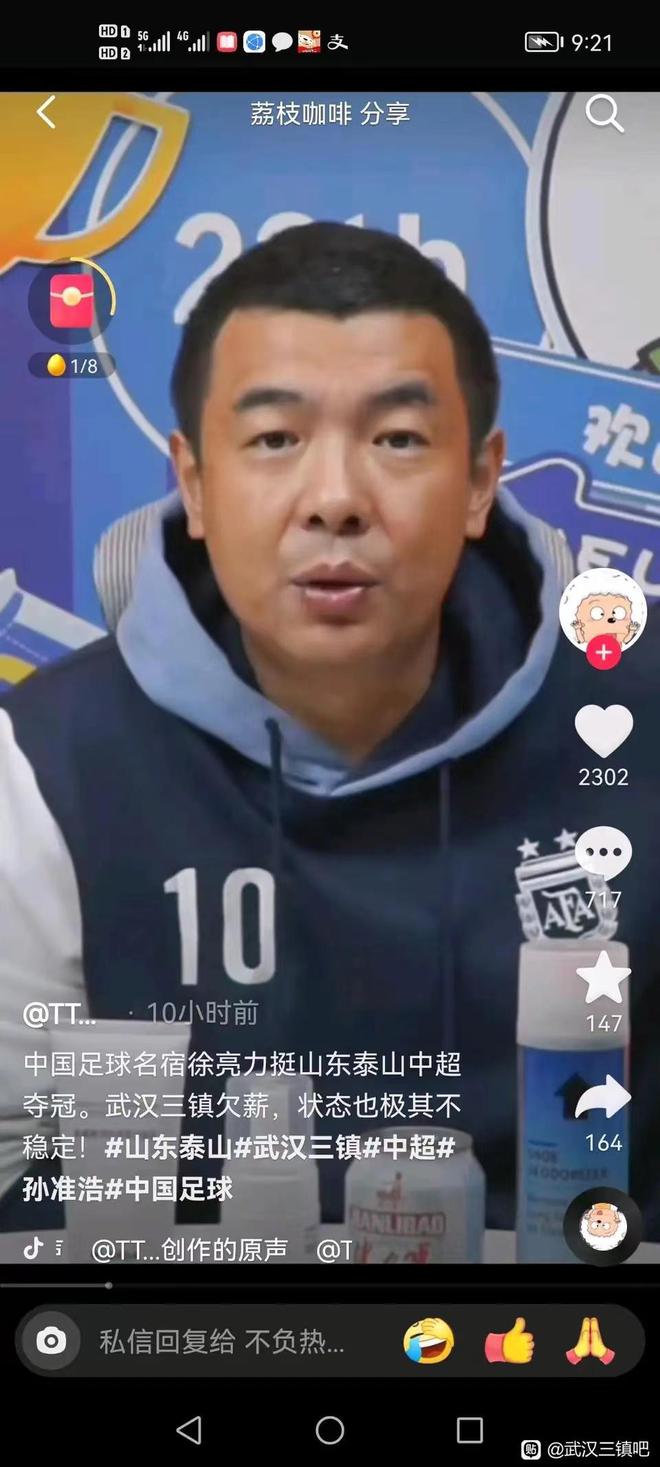Tap the original sound track label
This screenshot has width=660, height=1467.
190,1249
